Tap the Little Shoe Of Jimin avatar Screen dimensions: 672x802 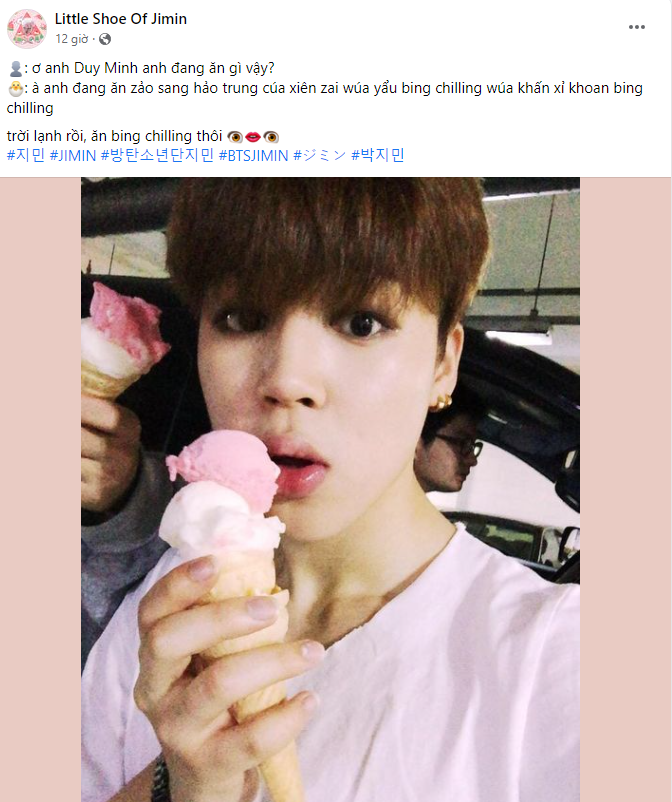tap(27, 29)
